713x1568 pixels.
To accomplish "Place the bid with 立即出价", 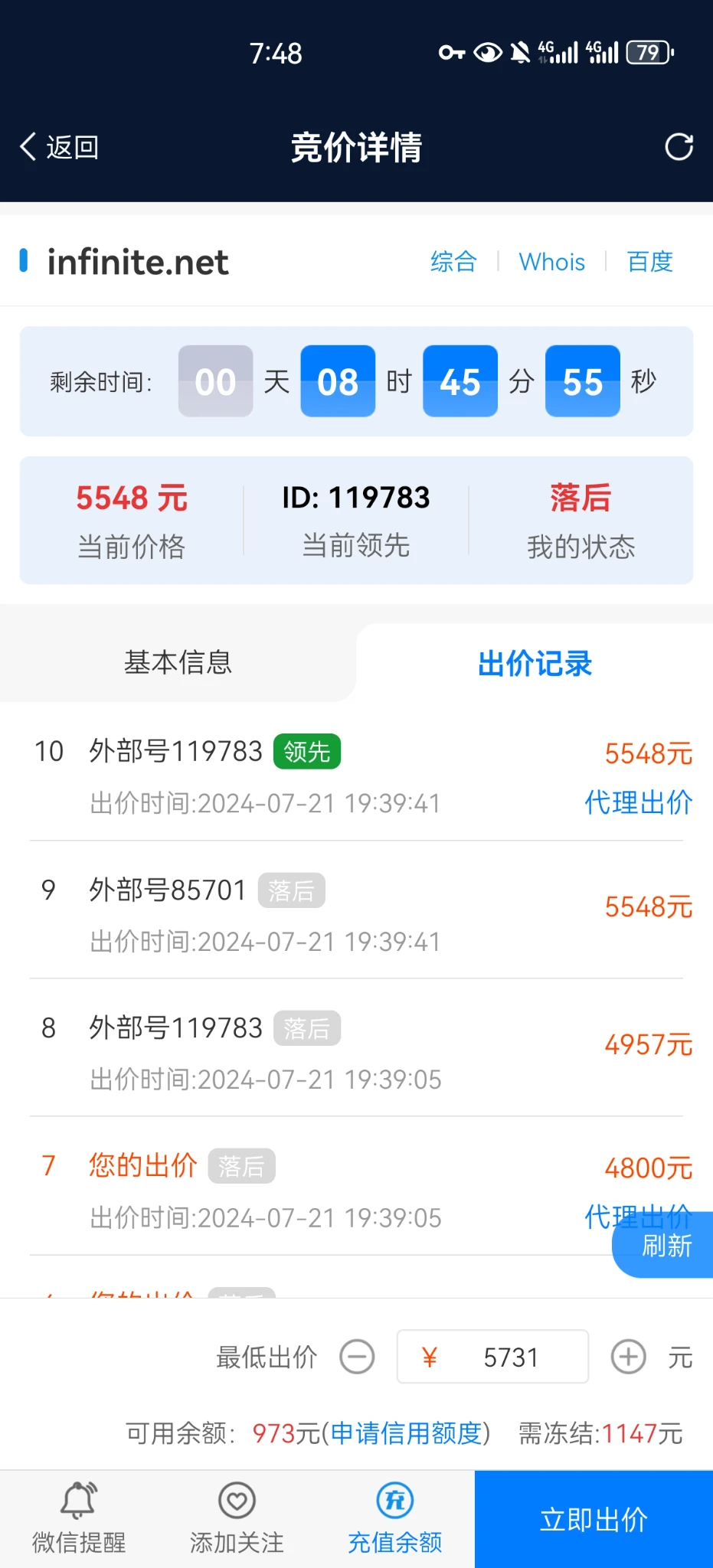I will (594, 1519).
